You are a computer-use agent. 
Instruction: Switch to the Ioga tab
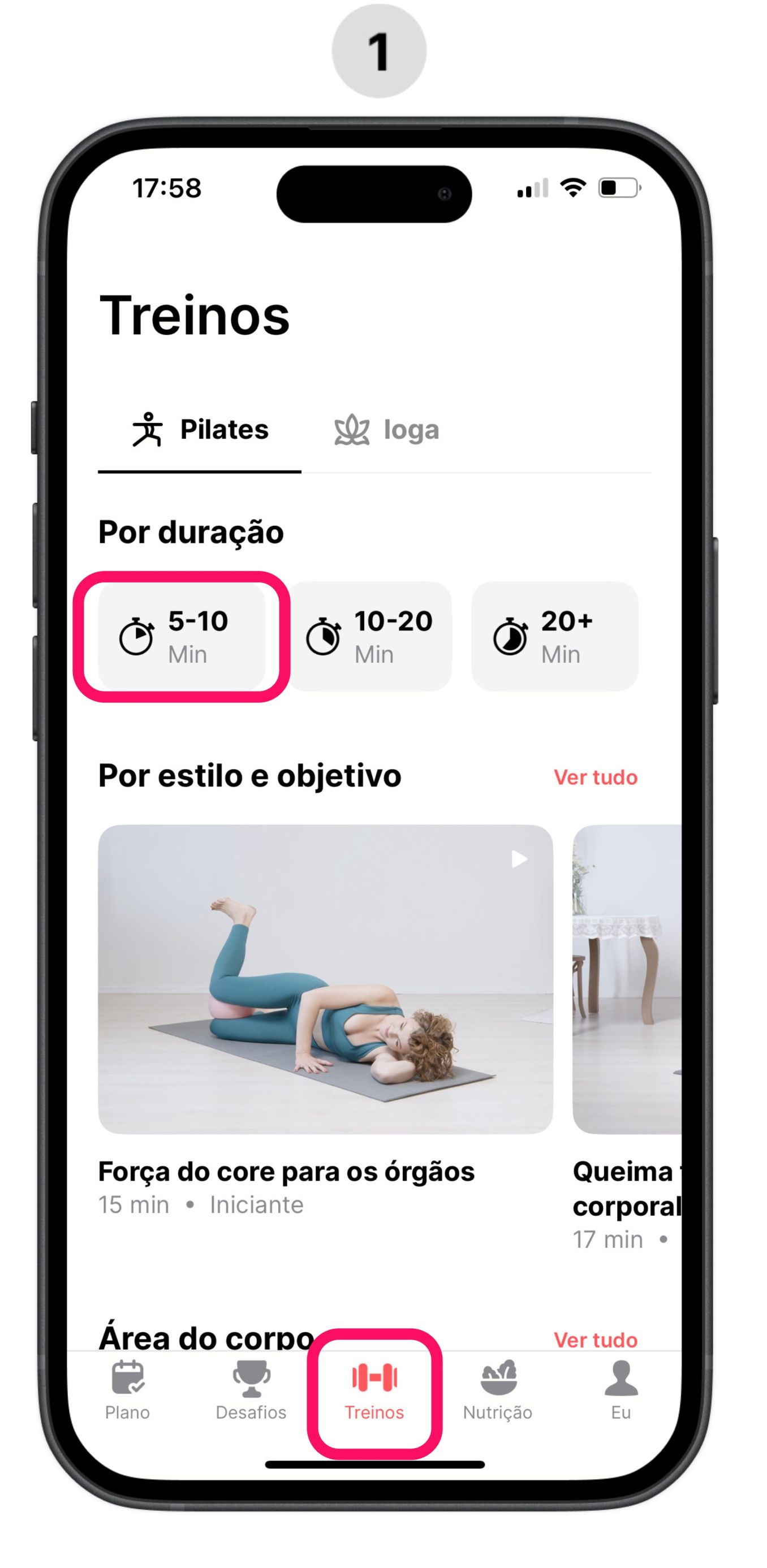[x=387, y=430]
